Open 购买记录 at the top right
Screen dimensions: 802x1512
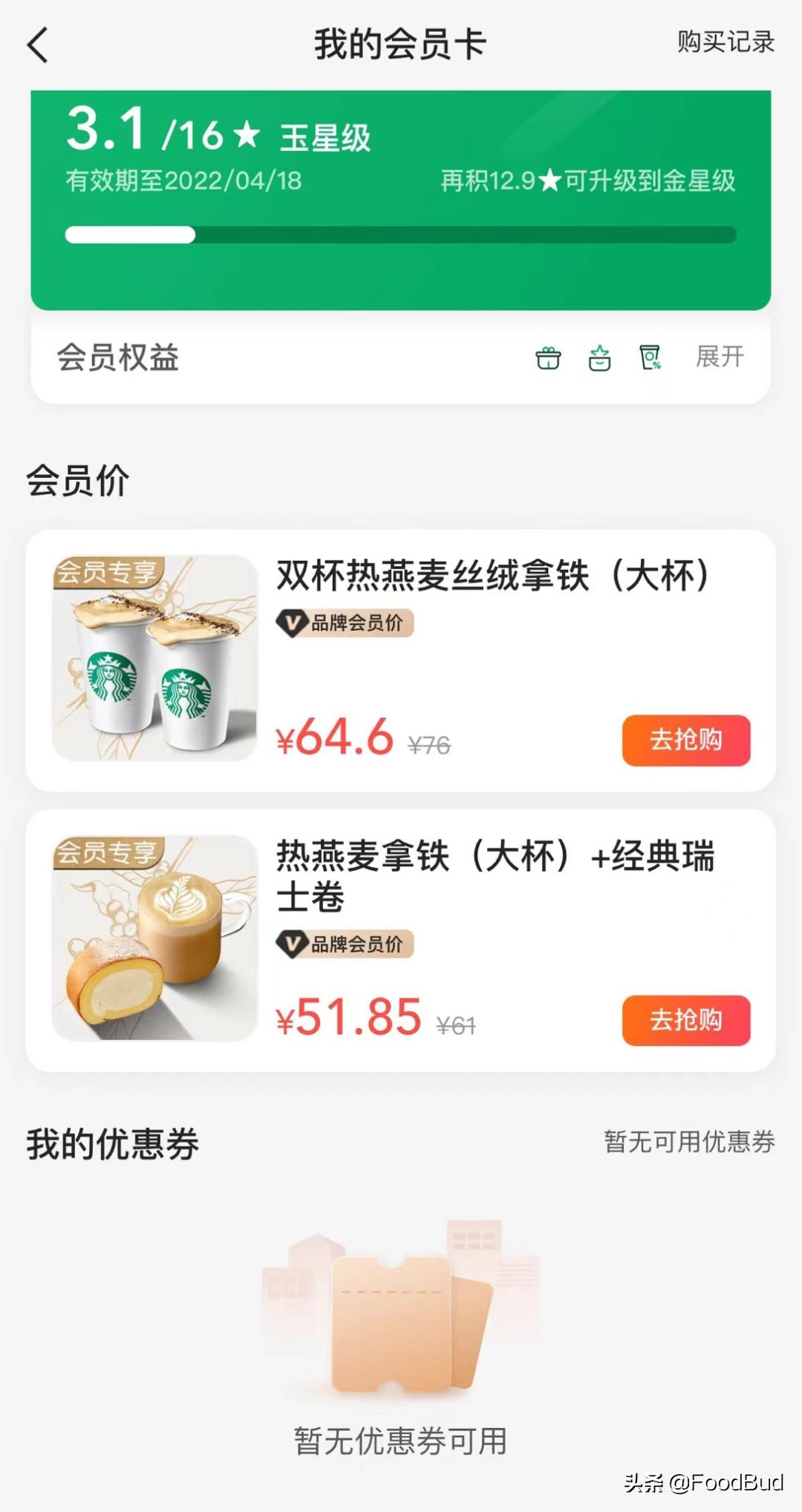click(x=724, y=42)
